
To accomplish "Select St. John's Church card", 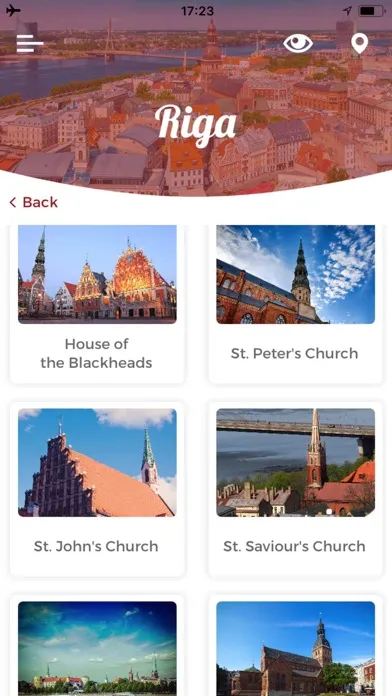I will coord(97,489).
